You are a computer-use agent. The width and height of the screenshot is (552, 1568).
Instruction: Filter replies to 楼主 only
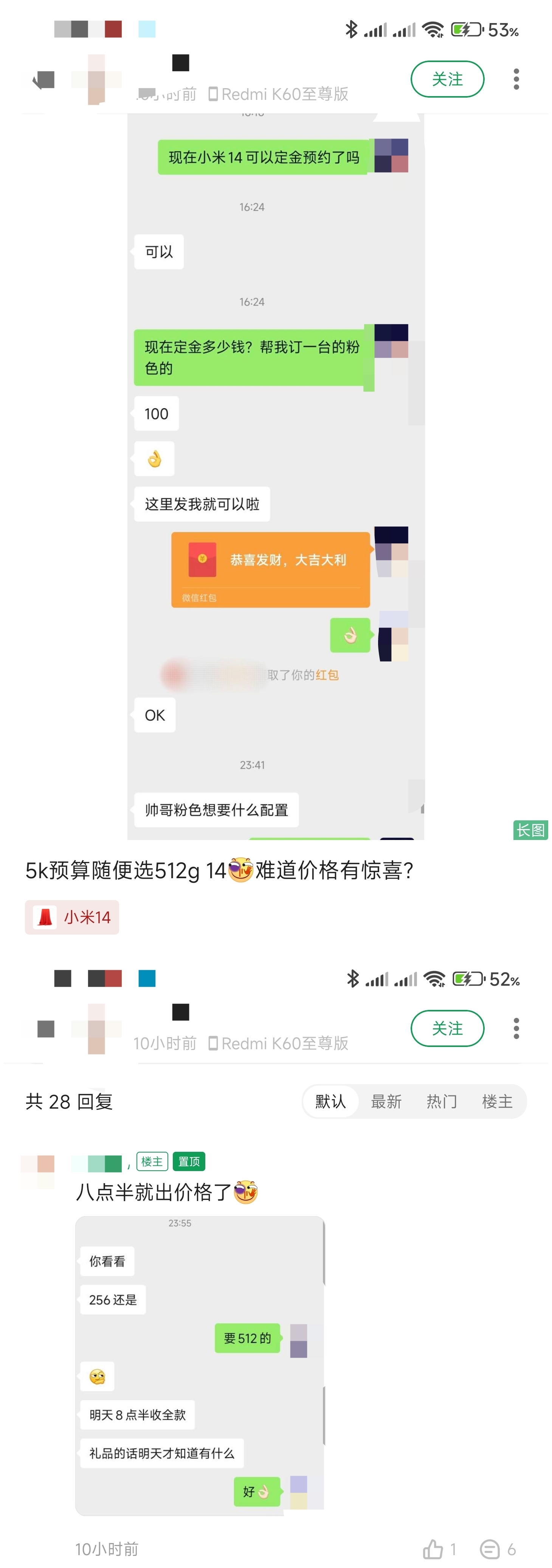tap(497, 1101)
